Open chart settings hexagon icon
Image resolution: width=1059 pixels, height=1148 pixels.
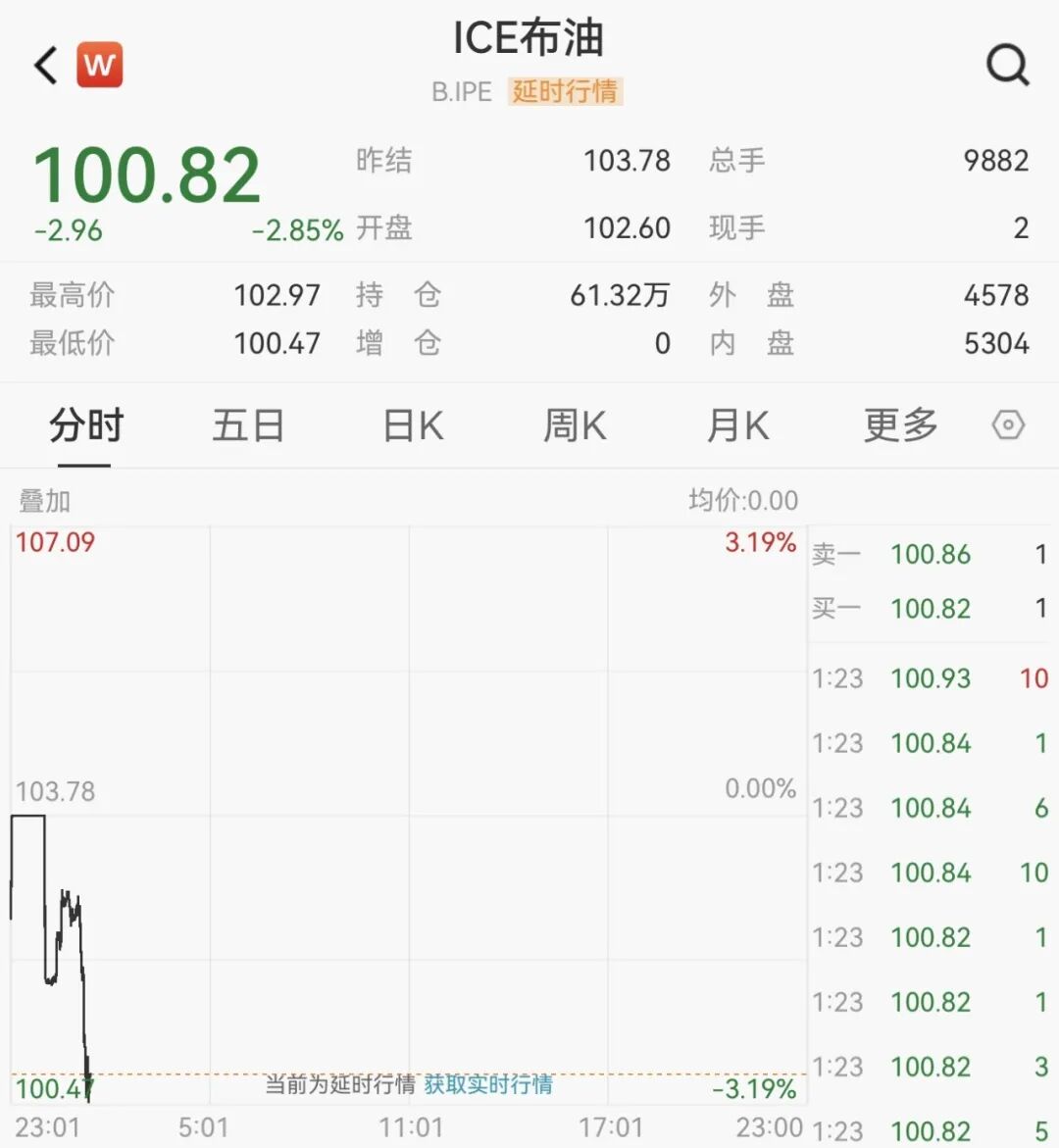pyautogui.click(x=1008, y=425)
